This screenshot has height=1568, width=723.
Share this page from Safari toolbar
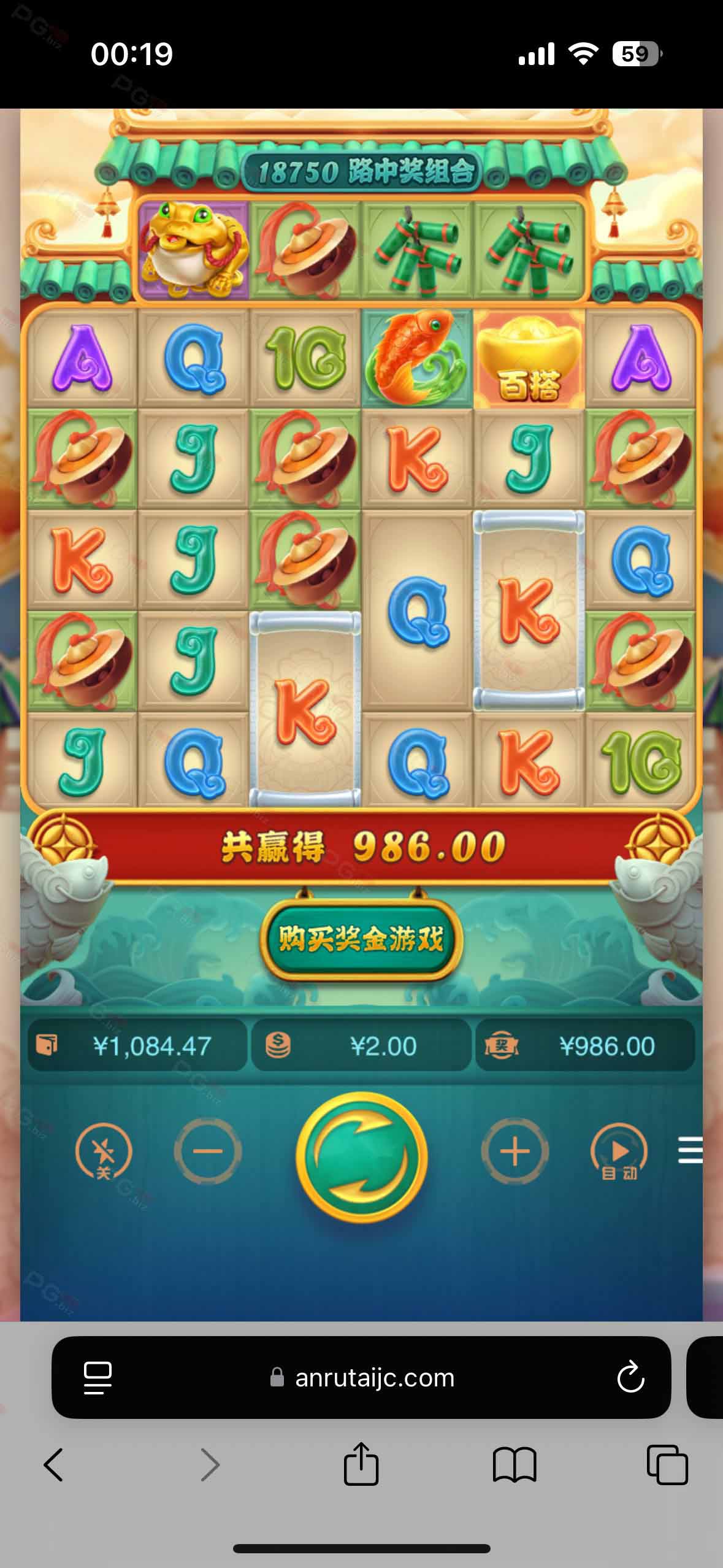361,1464
